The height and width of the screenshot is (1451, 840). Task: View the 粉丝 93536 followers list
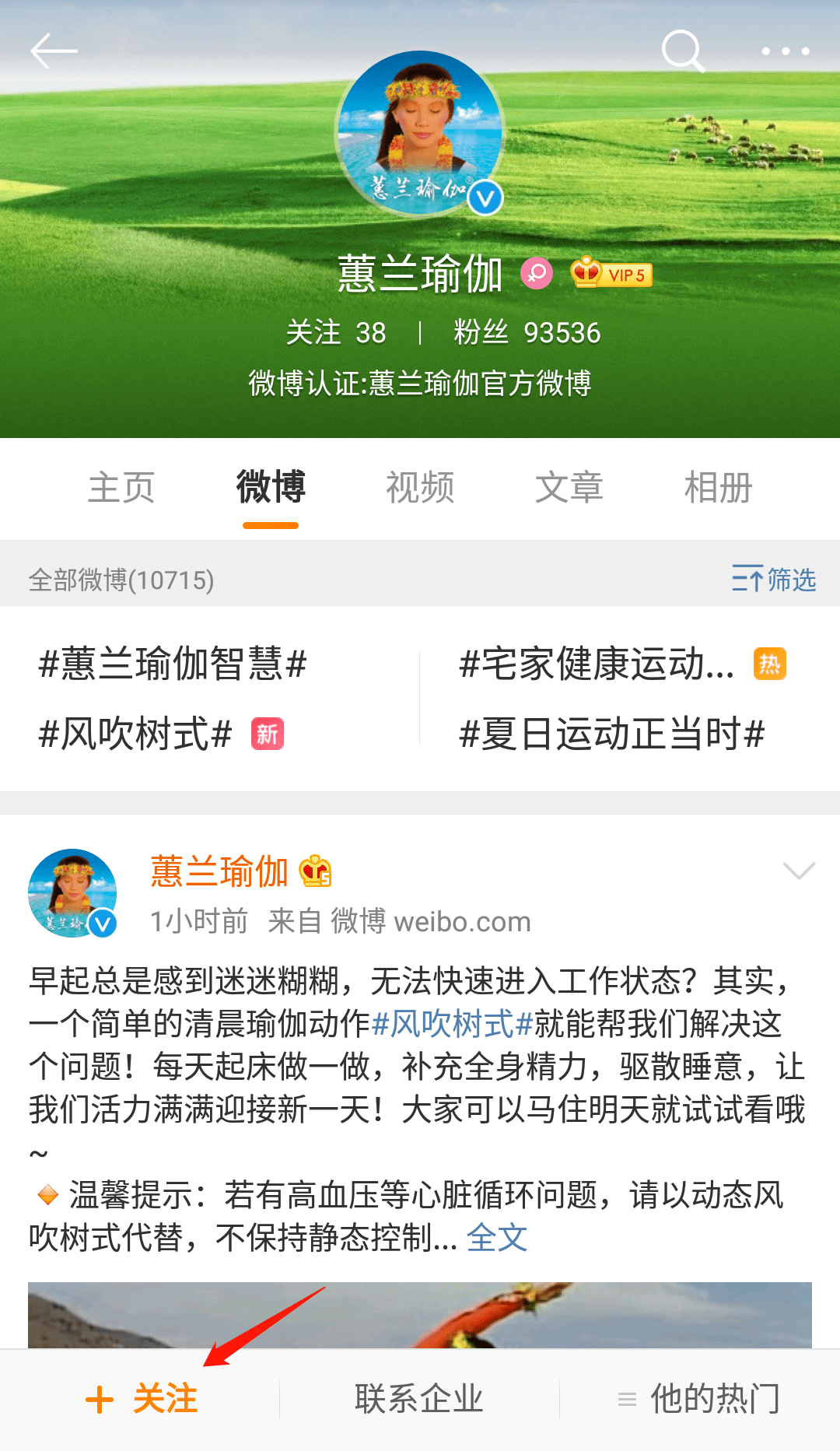click(x=527, y=333)
